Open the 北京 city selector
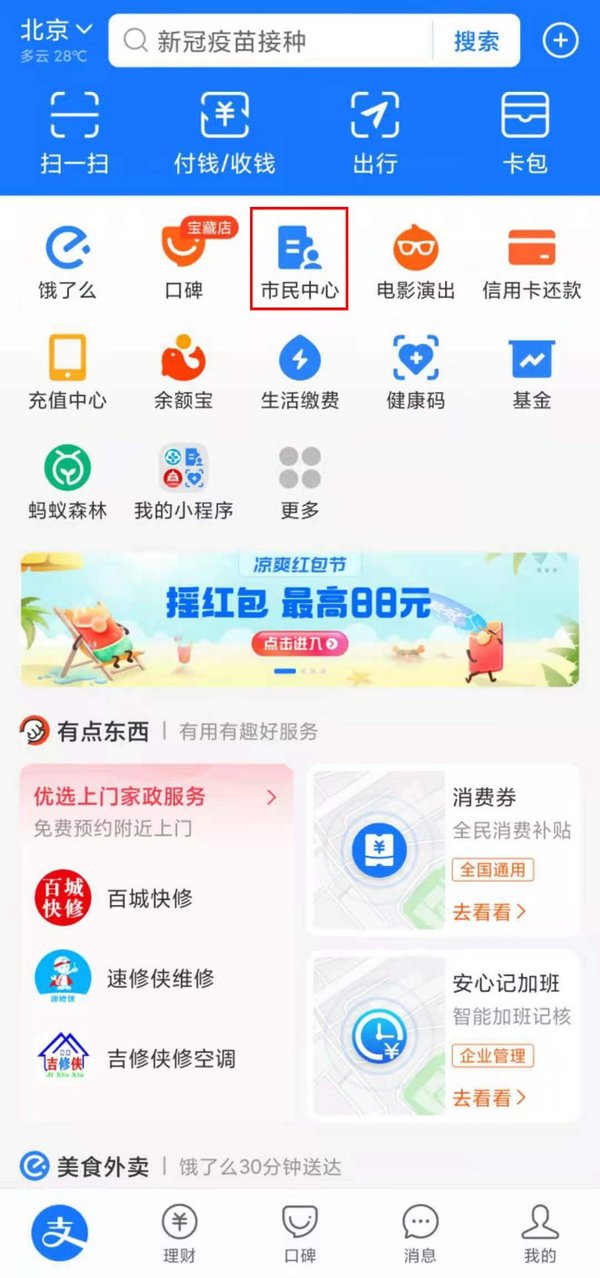The height and width of the screenshot is (1278, 600). click(56, 31)
